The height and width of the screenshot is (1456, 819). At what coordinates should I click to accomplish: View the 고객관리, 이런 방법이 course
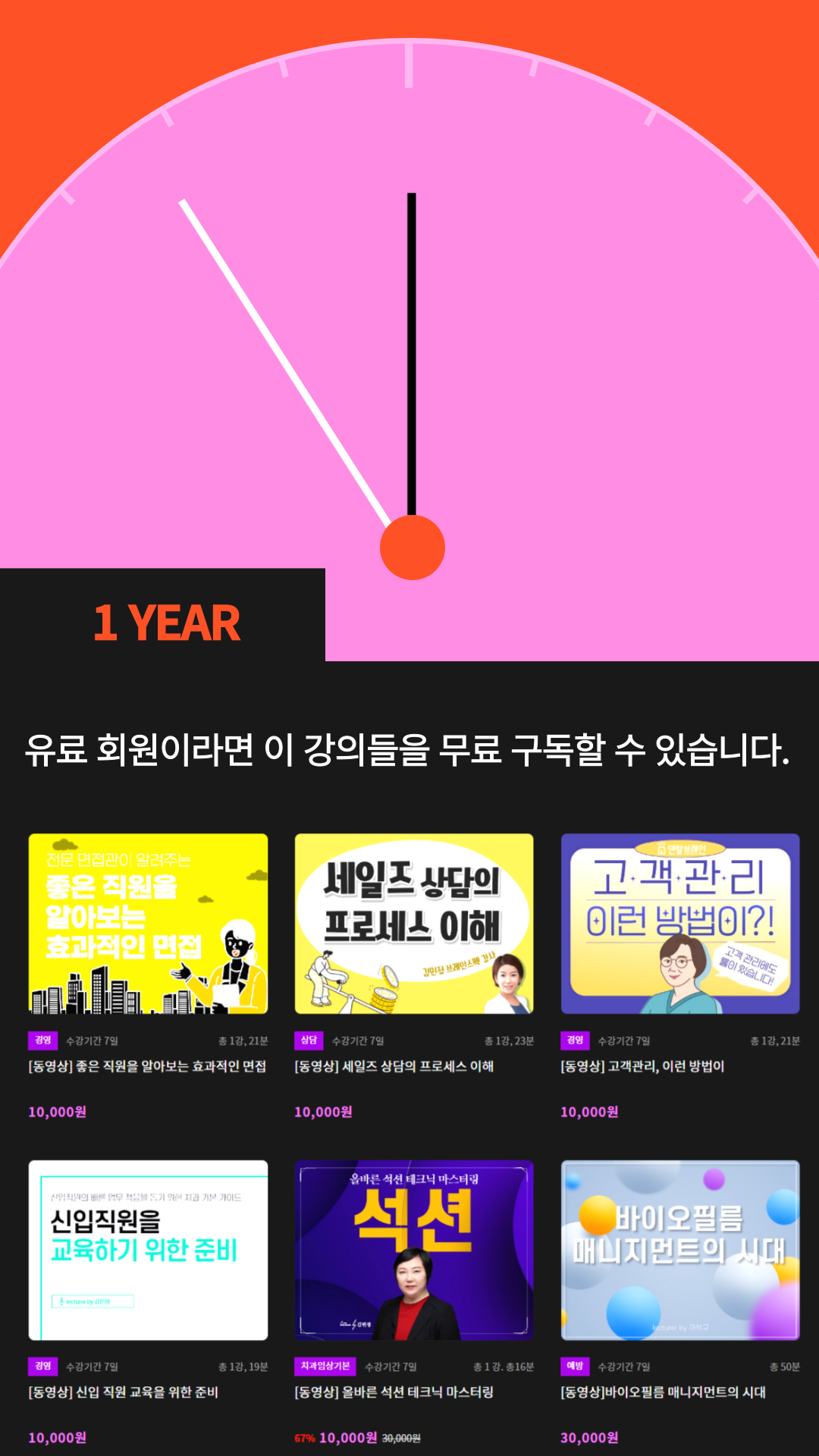(679, 924)
